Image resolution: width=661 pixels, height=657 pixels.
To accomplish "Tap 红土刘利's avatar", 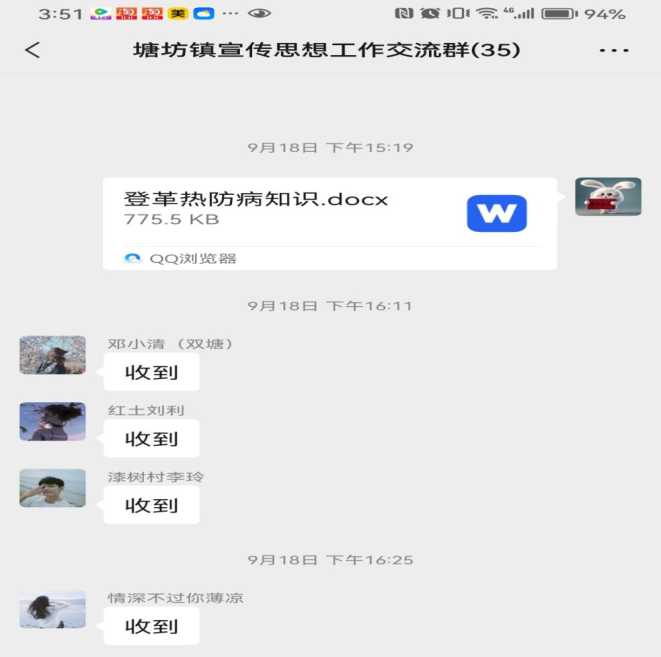I will coord(52,421).
